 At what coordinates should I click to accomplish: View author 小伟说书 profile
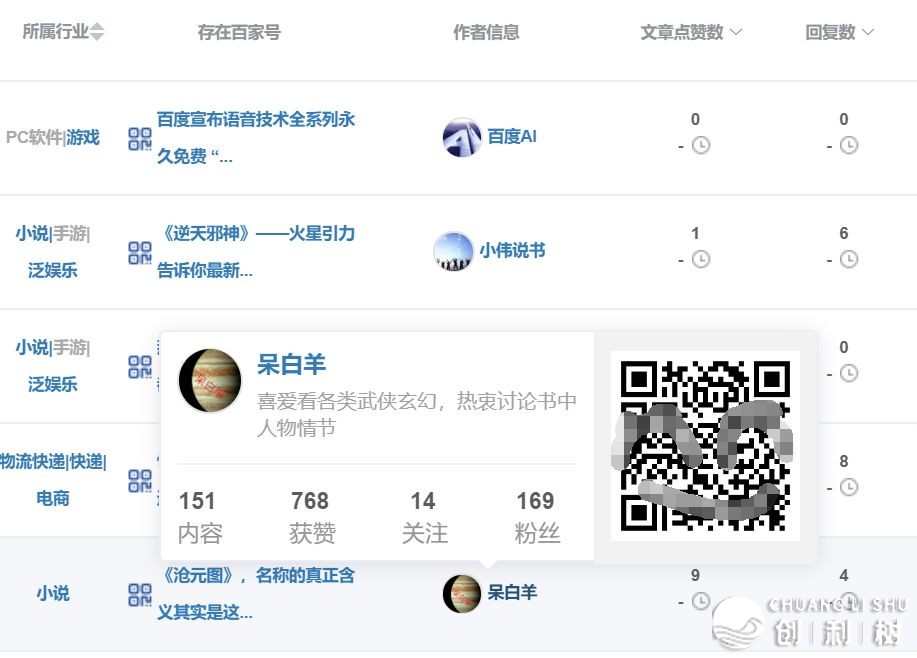[x=511, y=250]
